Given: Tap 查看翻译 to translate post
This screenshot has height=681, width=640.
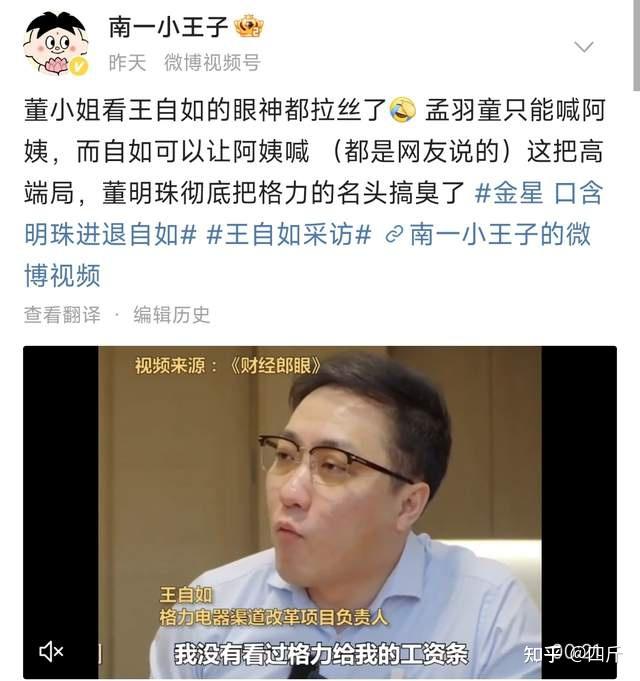Looking at the screenshot, I should (x=62, y=314).
